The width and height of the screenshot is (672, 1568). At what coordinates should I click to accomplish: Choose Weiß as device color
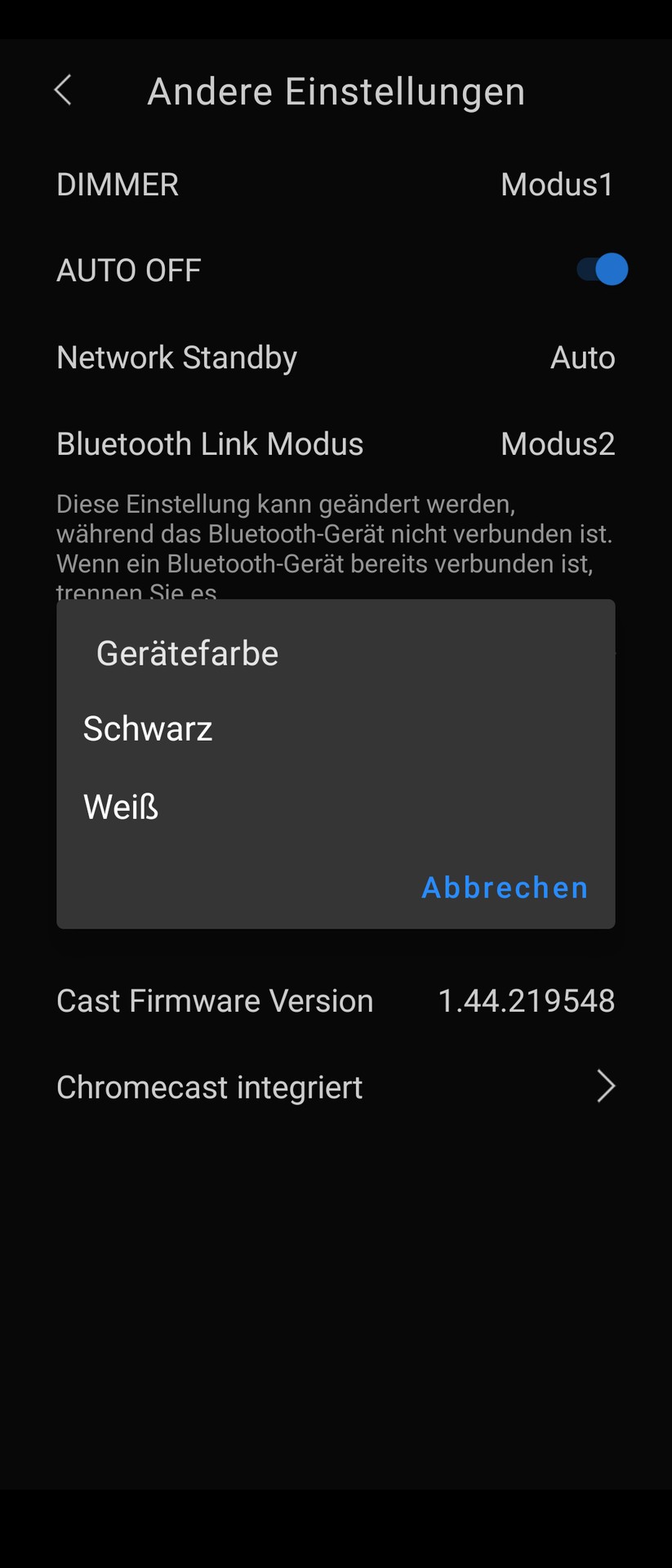[121, 807]
